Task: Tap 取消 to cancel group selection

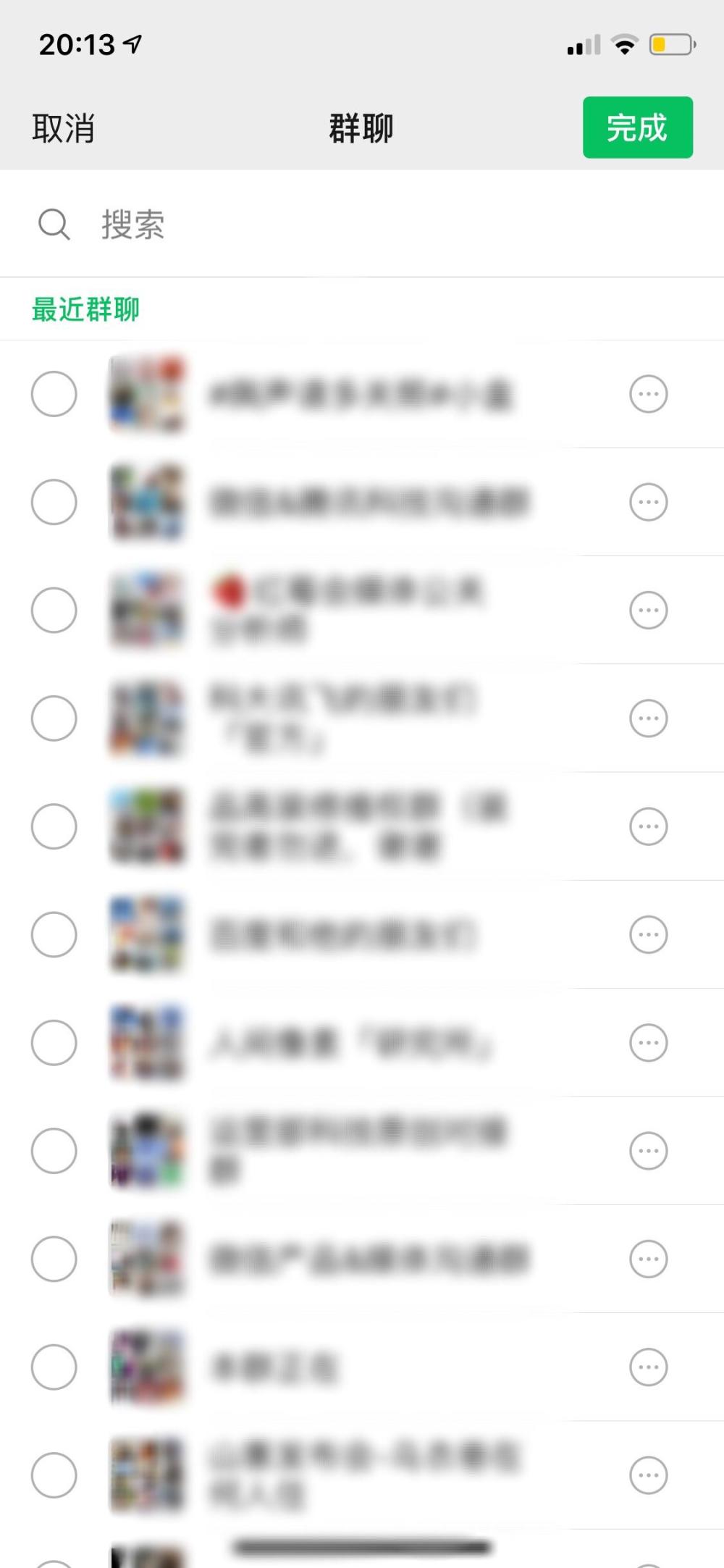Action: (63, 129)
